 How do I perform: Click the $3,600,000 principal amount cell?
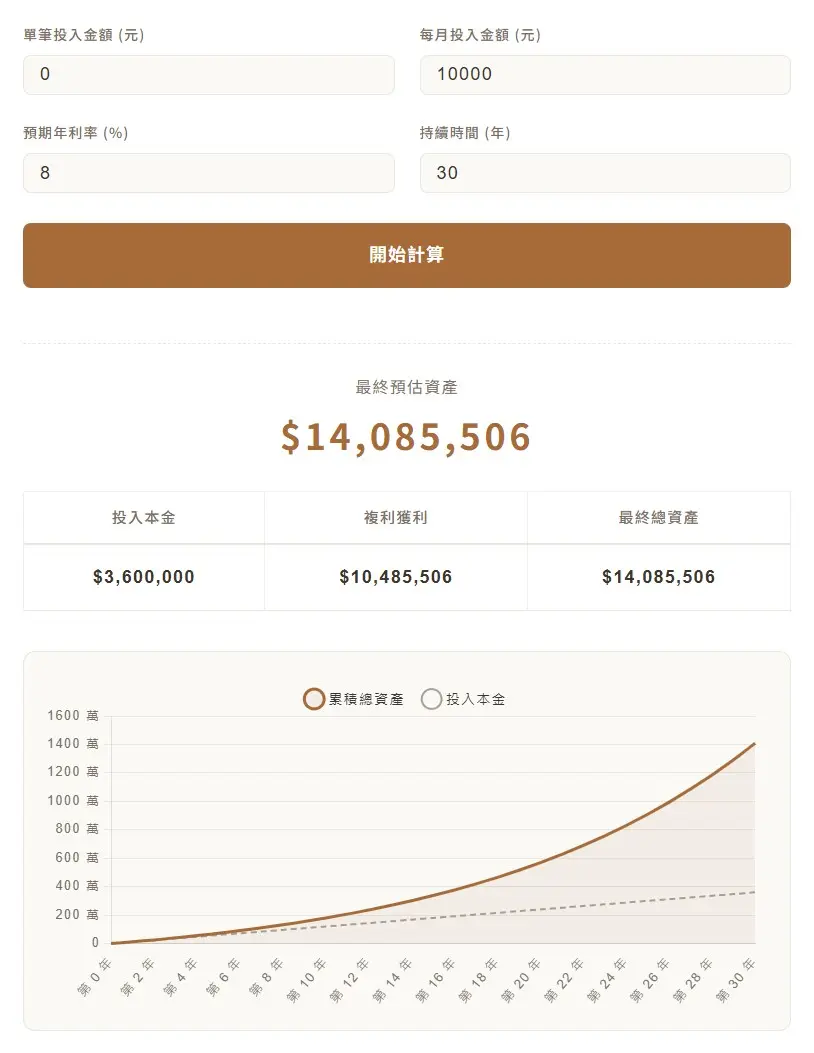pyautogui.click(x=143, y=577)
